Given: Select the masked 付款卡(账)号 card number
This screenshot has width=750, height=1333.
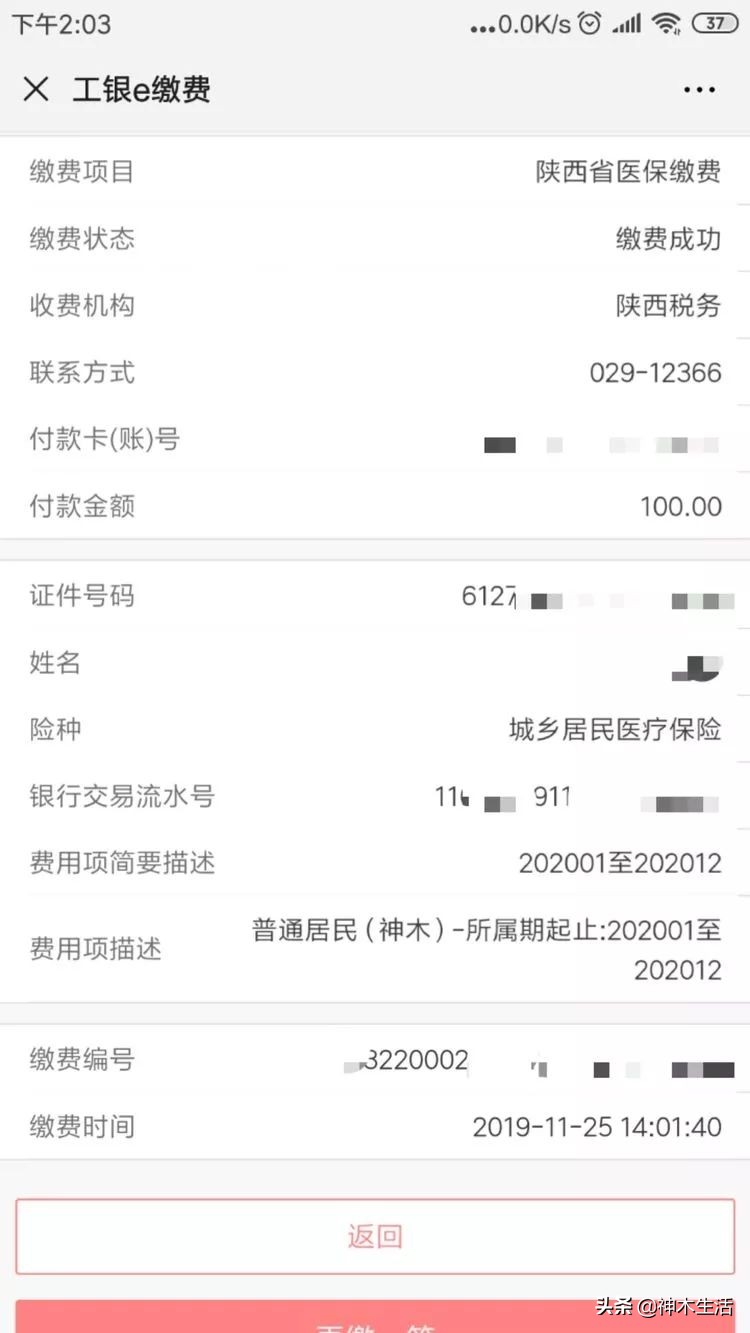Looking at the screenshot, I should (600, 443).
